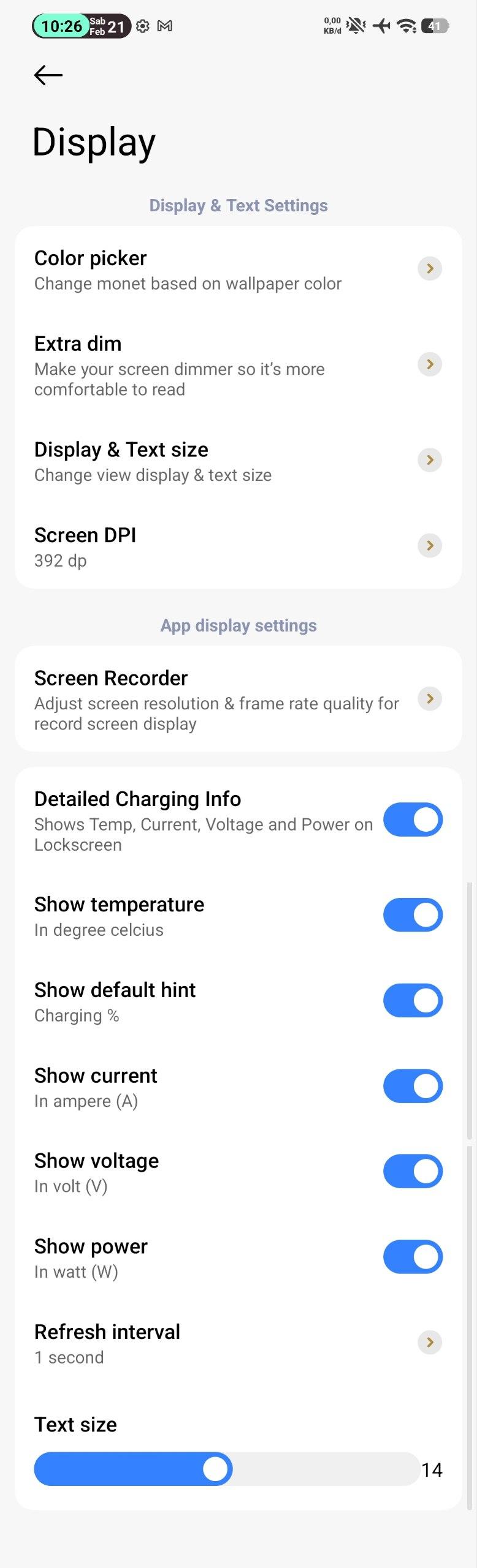Turn off Detailed Charging Info
The image size is (477, 1568).
point(413,820)
